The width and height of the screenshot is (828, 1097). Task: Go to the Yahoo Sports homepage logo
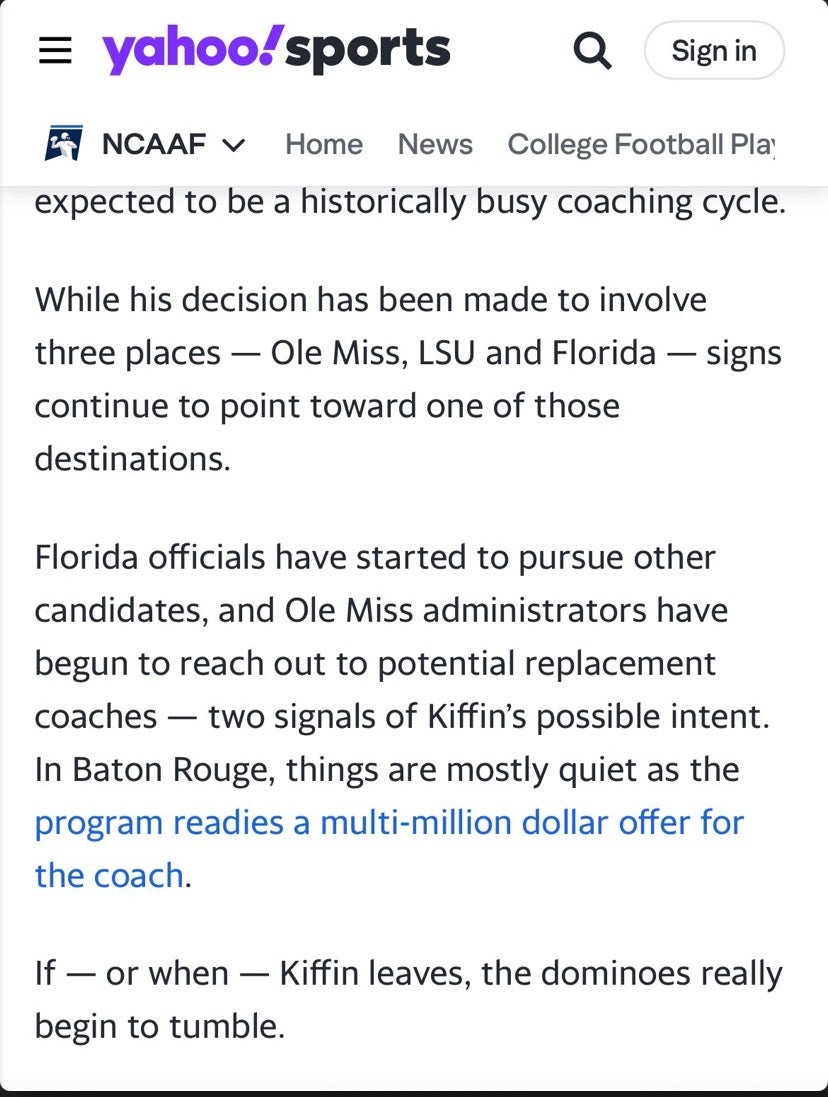(x=276, y=49)
